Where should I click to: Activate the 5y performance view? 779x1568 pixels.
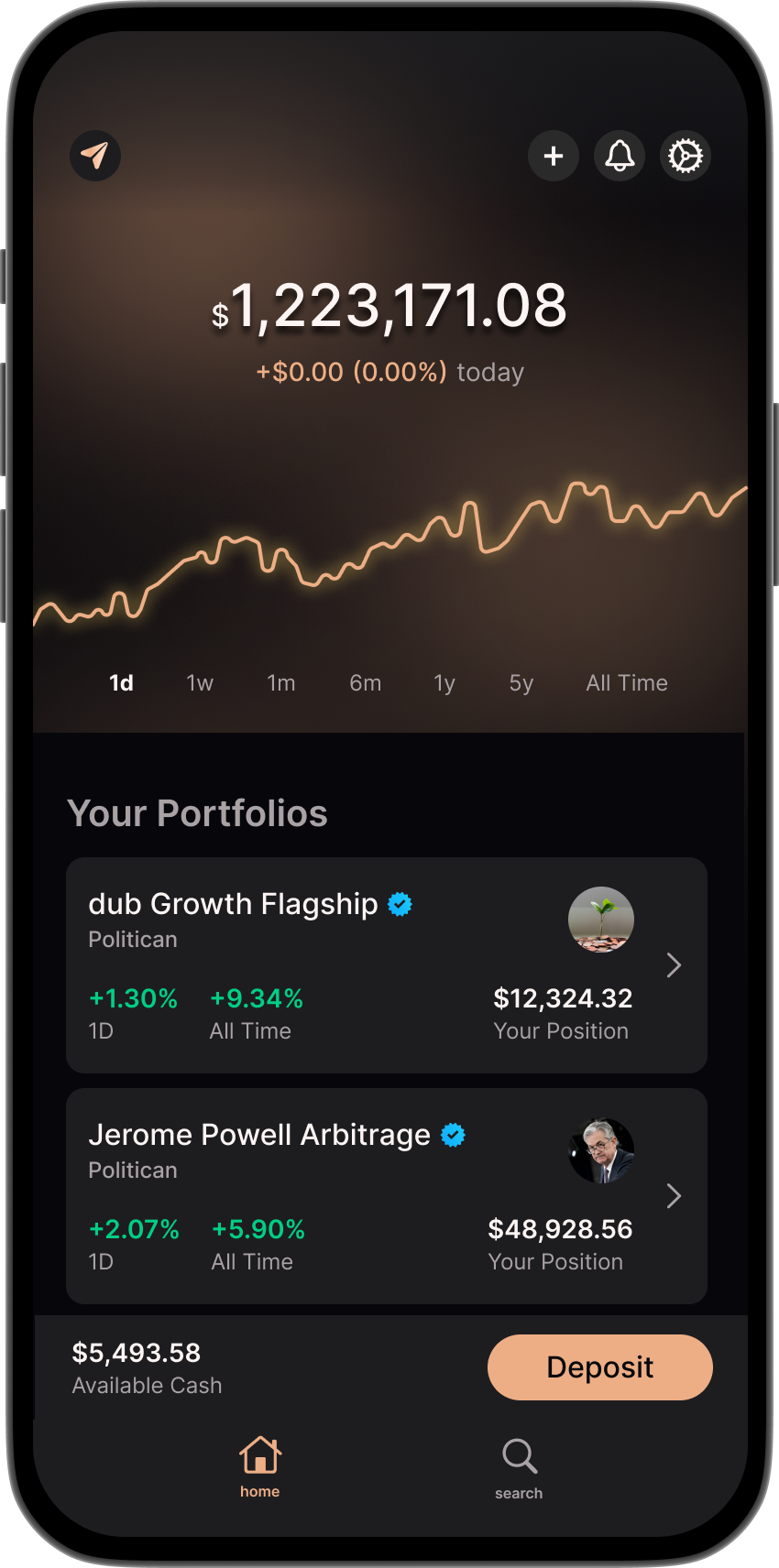pyautogui.click(x=521, y=682)
